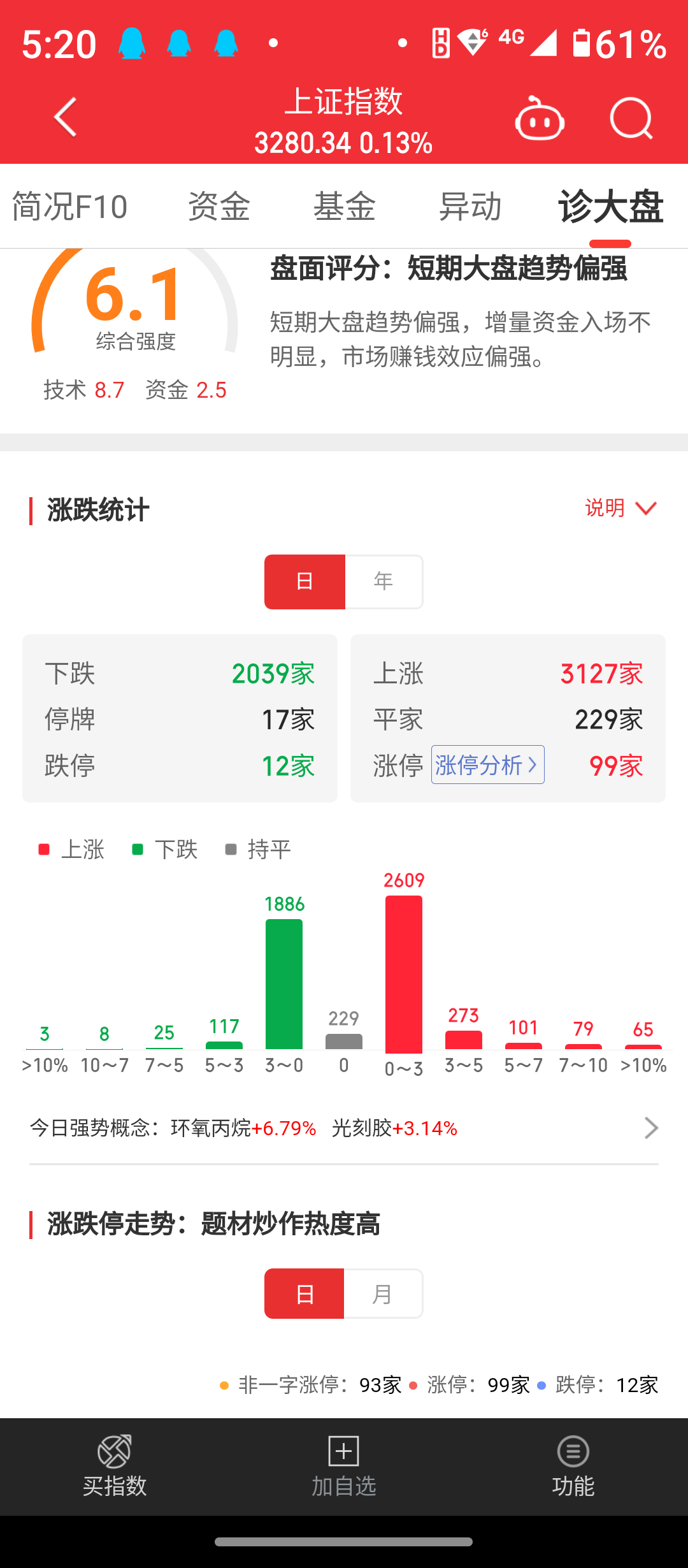Tap the 买指数 button
The image size is (688, 1568).
[x=115, y=1466]
